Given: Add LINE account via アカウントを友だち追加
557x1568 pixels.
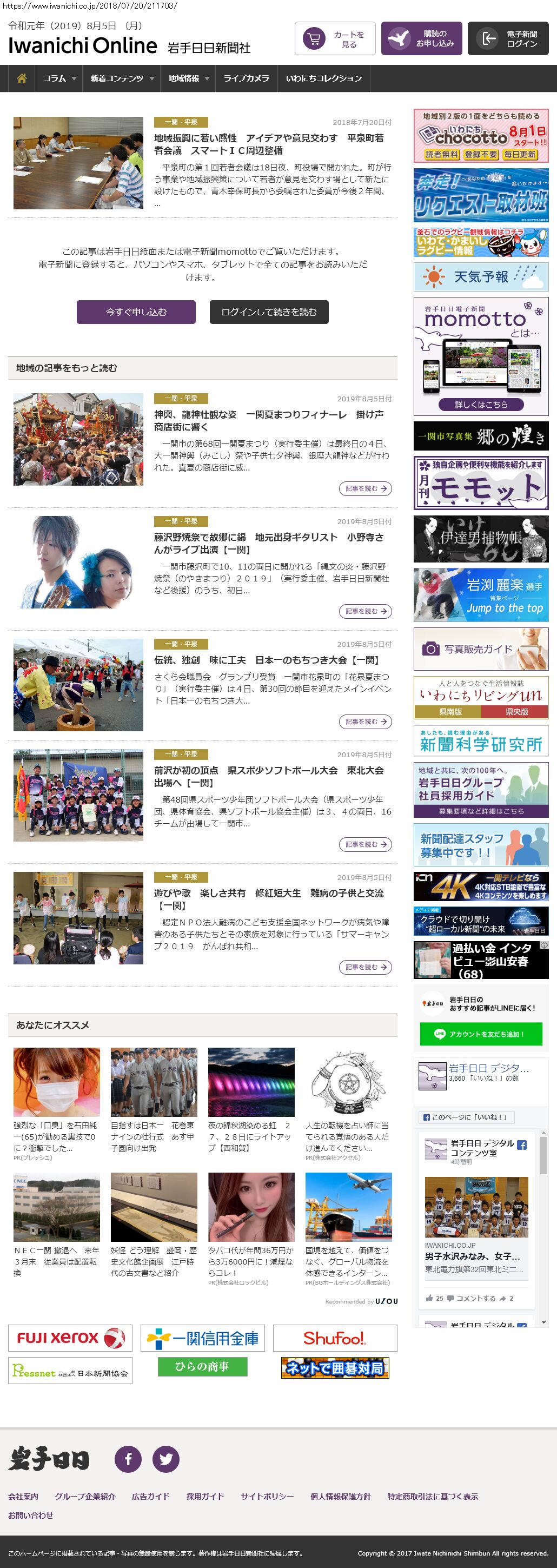Looking at the screenshot, I should click(x=481, y=1034).
